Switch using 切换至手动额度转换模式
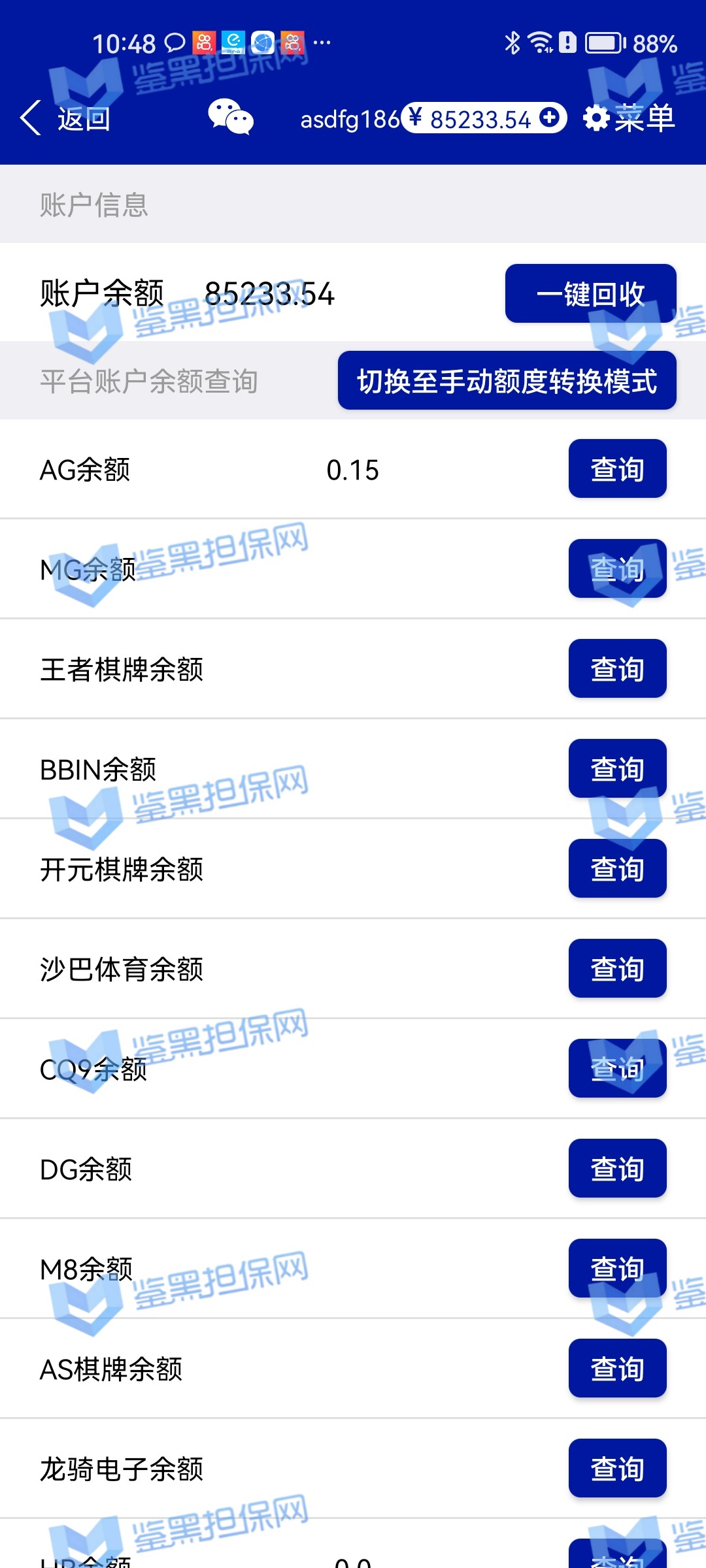 tap(507, 381)
